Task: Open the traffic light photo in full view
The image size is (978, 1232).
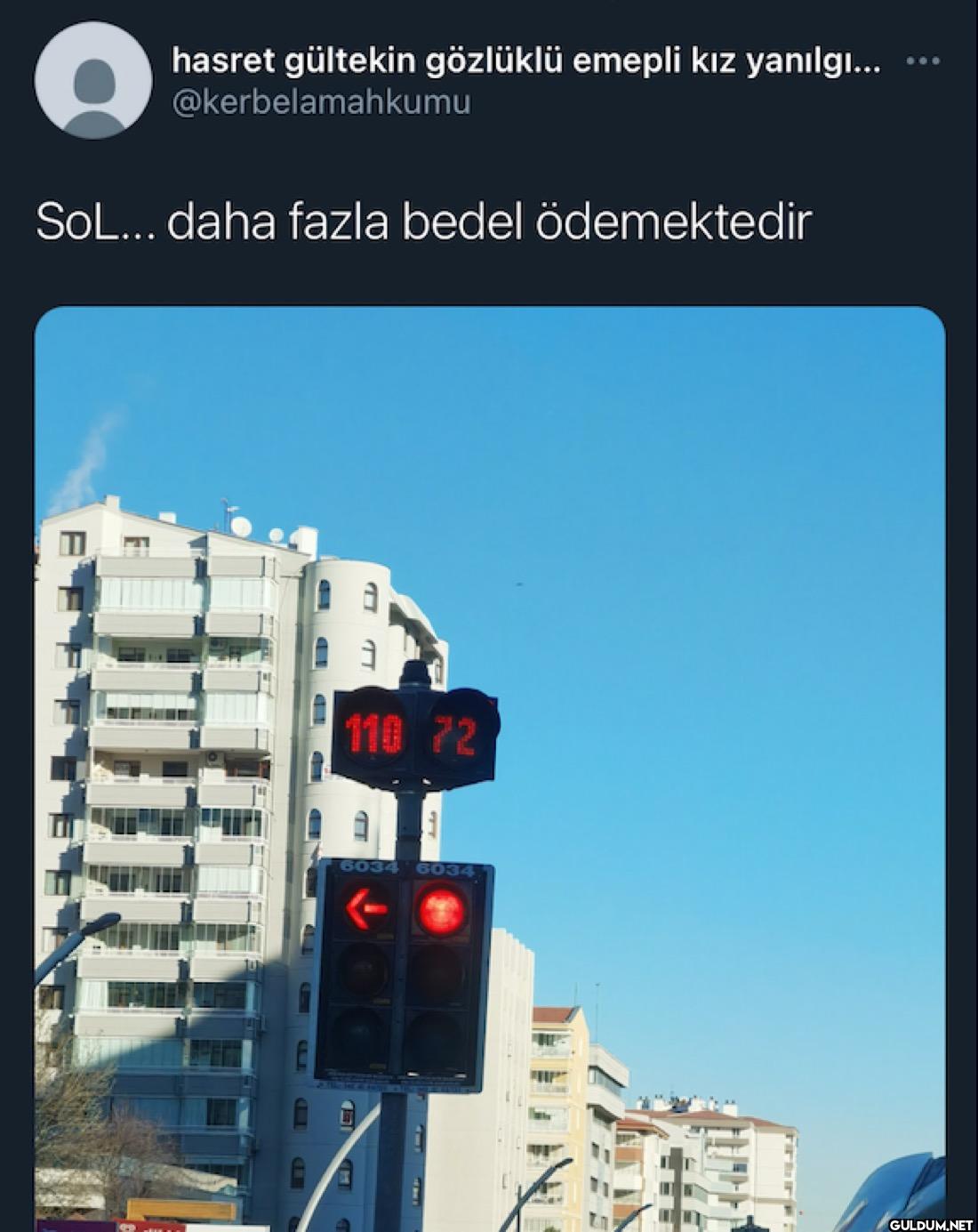Action: click(489, 765)
